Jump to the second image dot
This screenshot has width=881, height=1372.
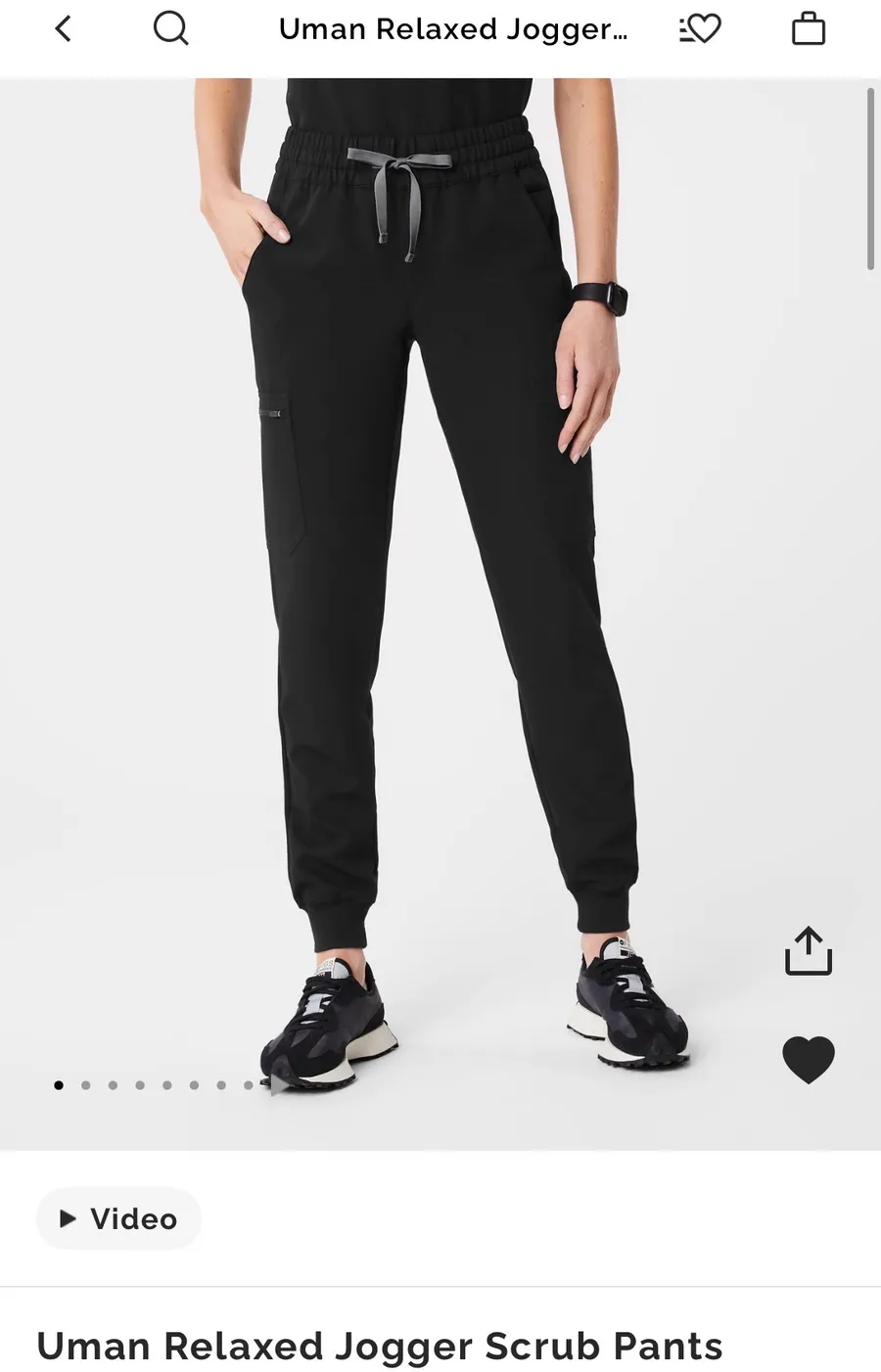[86, 1085]
